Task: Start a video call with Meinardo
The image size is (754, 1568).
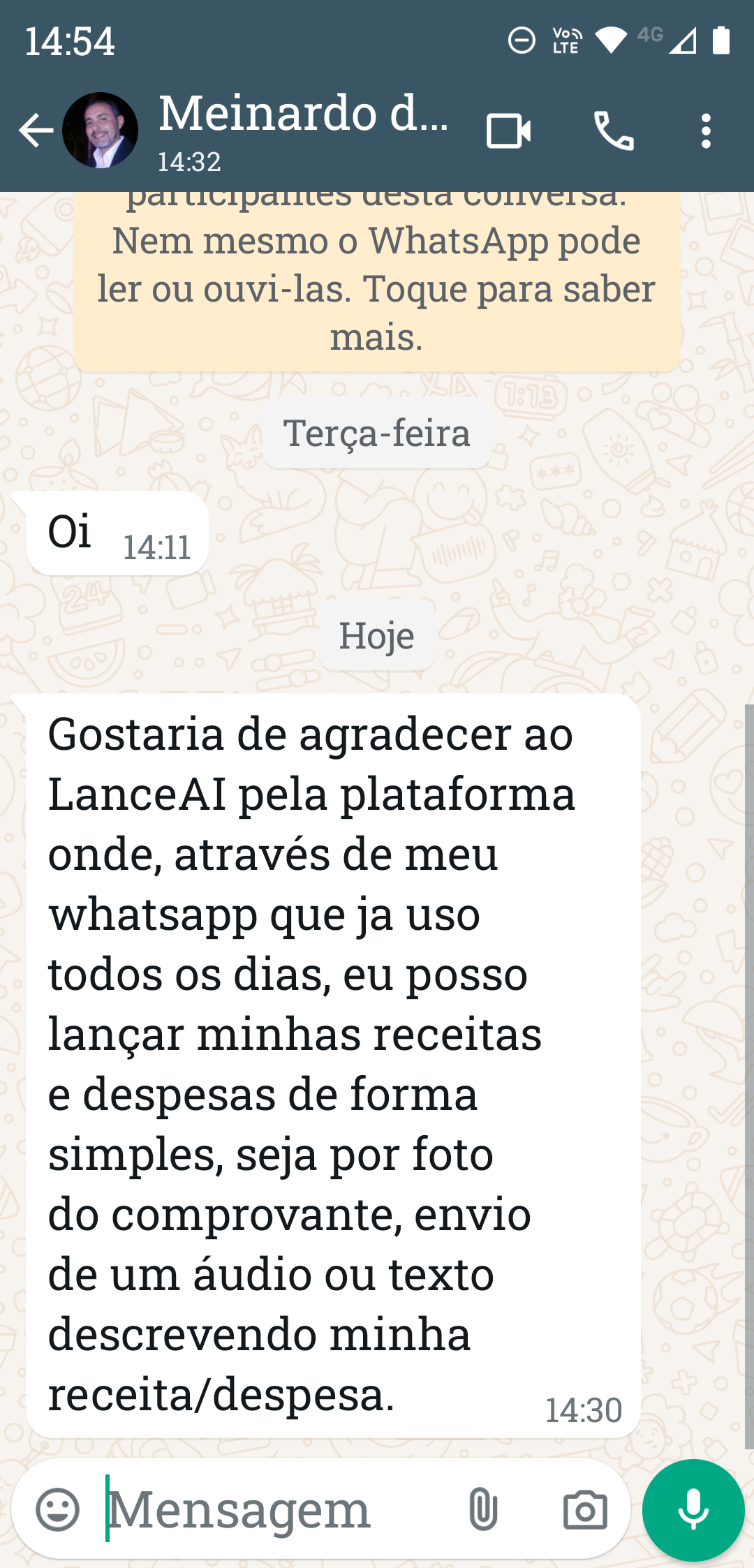Action: click(508, 131)
